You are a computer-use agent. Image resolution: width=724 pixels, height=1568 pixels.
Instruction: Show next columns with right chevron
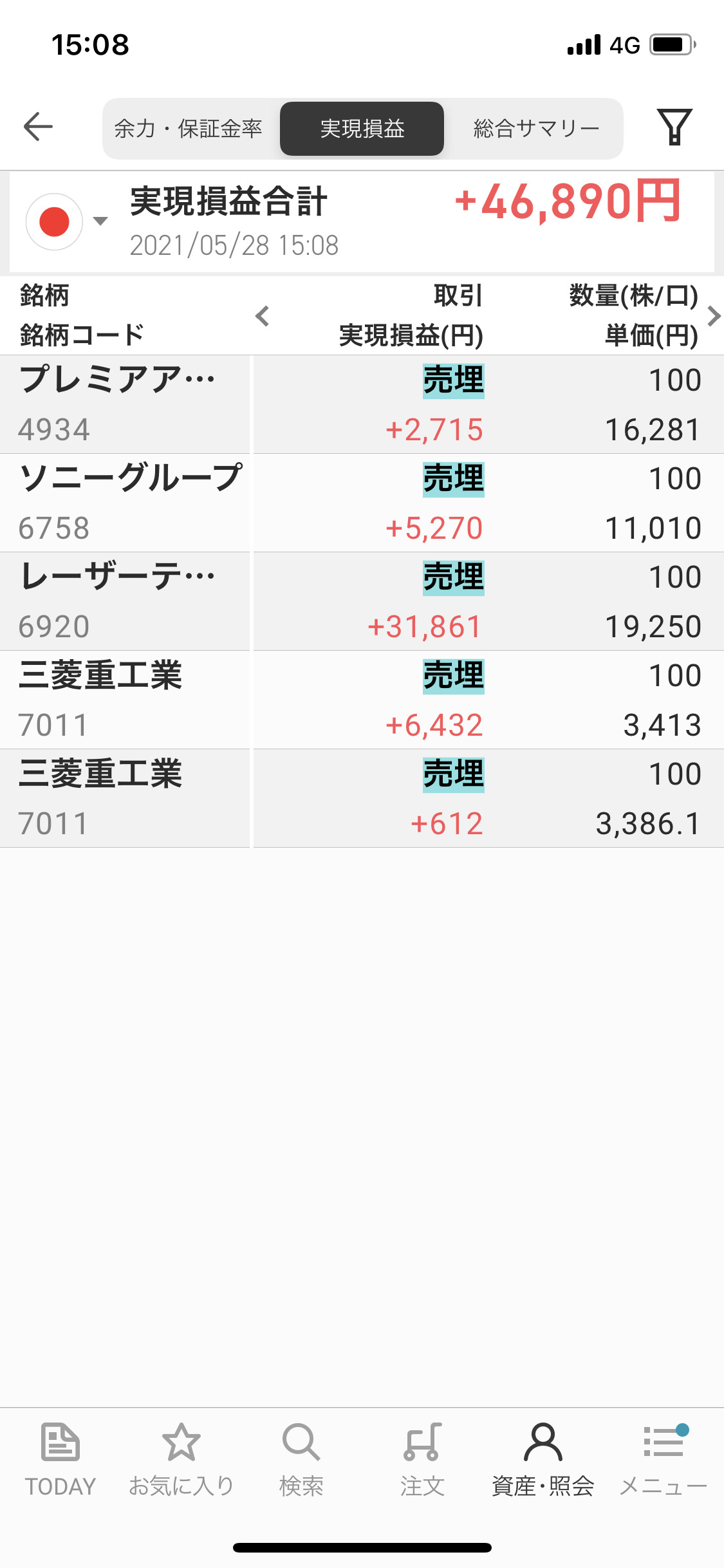pyautogui.click(x=713, y=316)
